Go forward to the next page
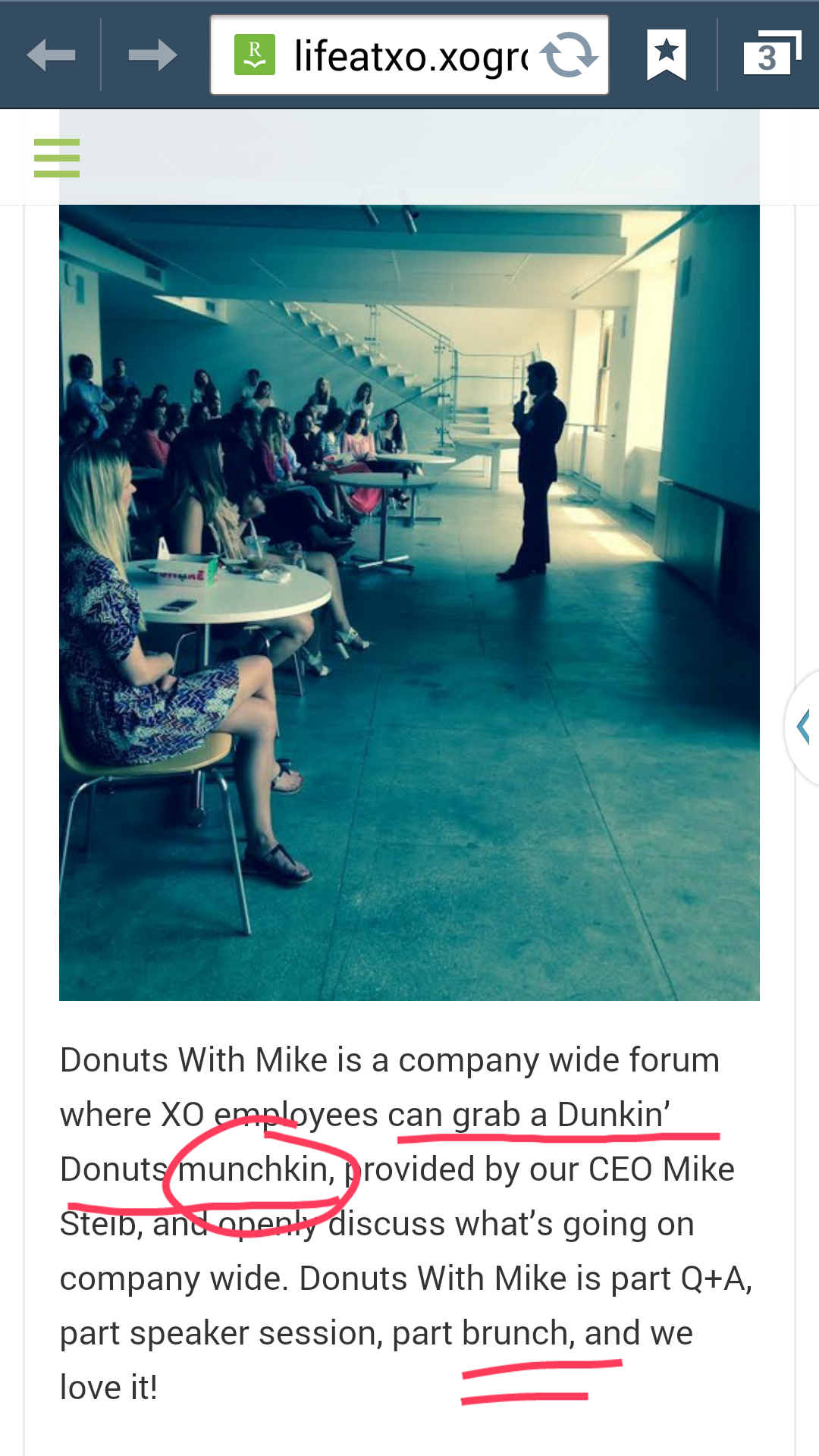The height and width of the screenshot is (1456, 819). pyautogui.click(x=152, y=55)
